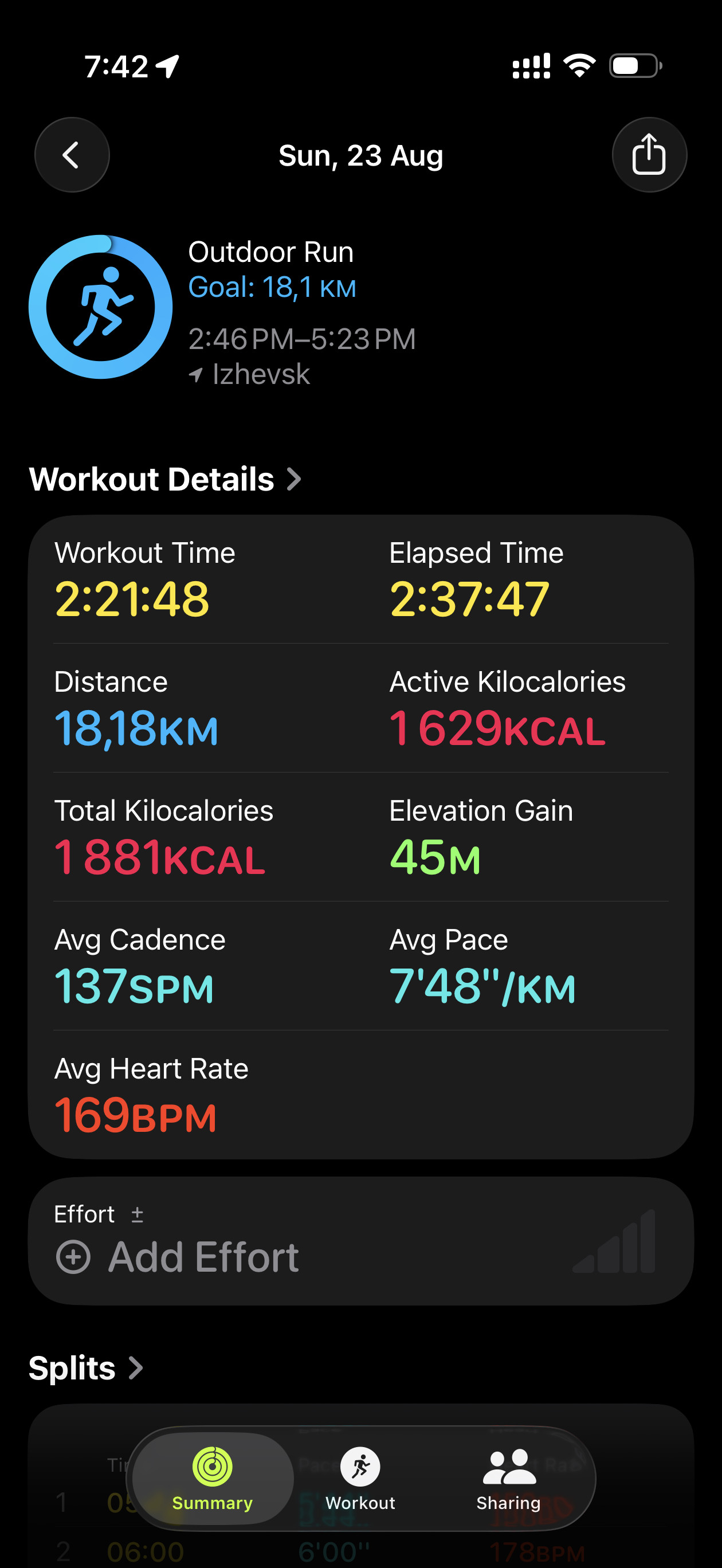Switch to the Workout tab

[360, 1479]
